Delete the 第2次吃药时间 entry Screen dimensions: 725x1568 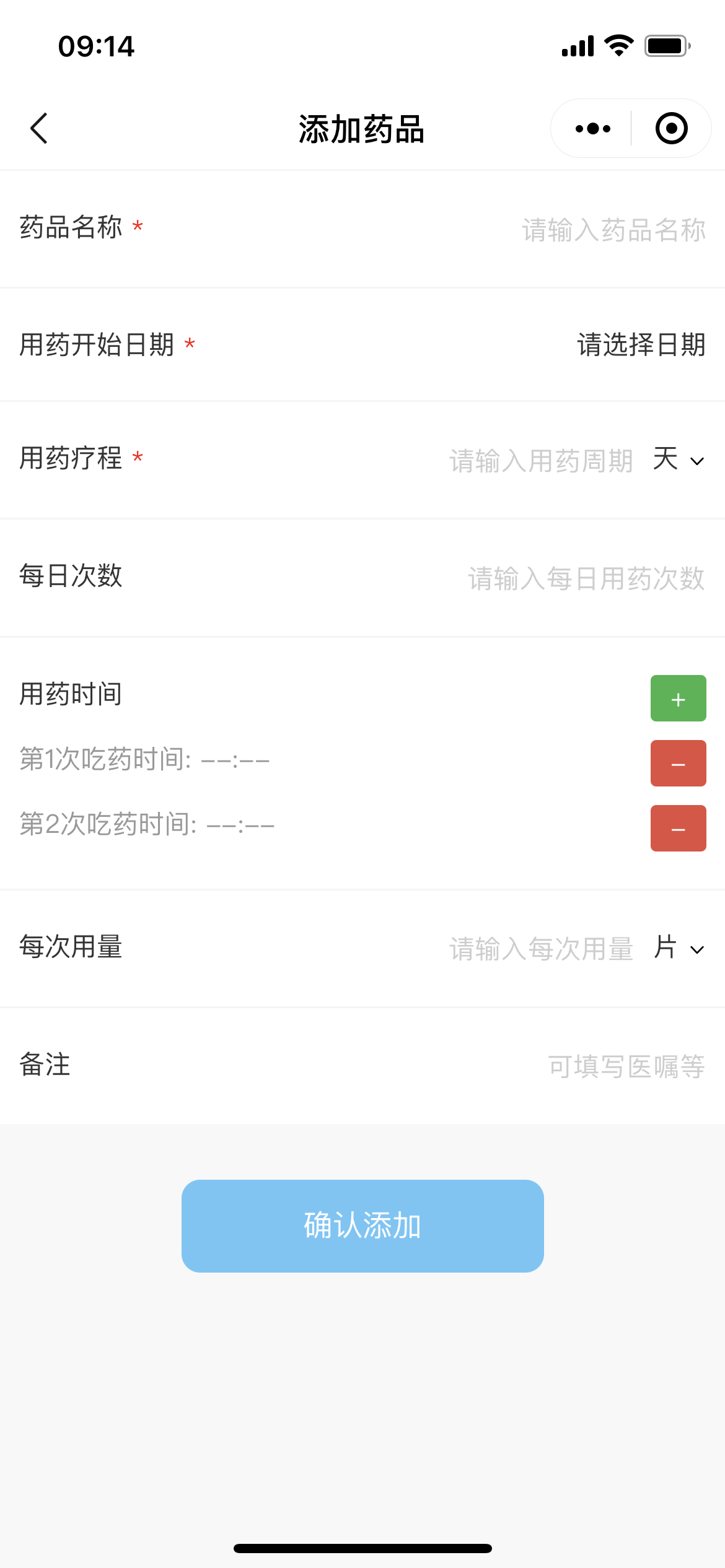pos(678,829)
